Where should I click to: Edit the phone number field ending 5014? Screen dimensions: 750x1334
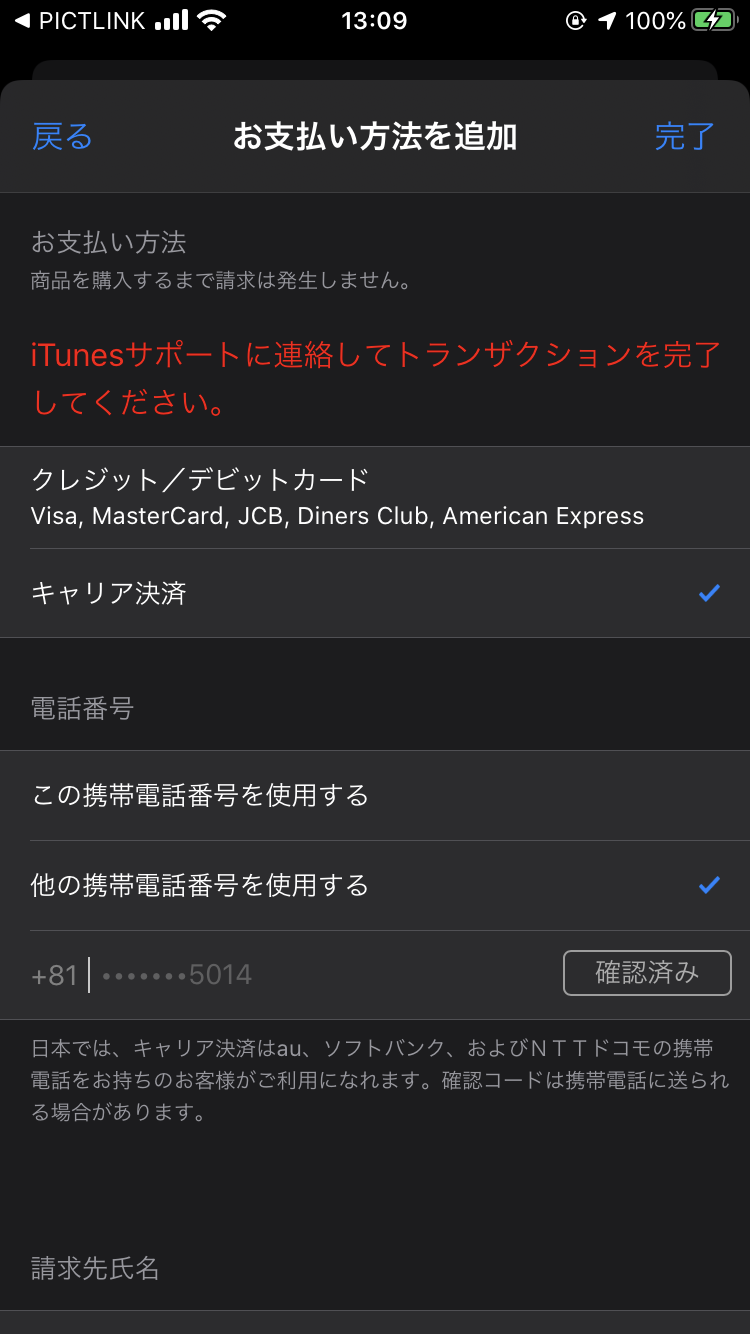(x=300, y=974)
